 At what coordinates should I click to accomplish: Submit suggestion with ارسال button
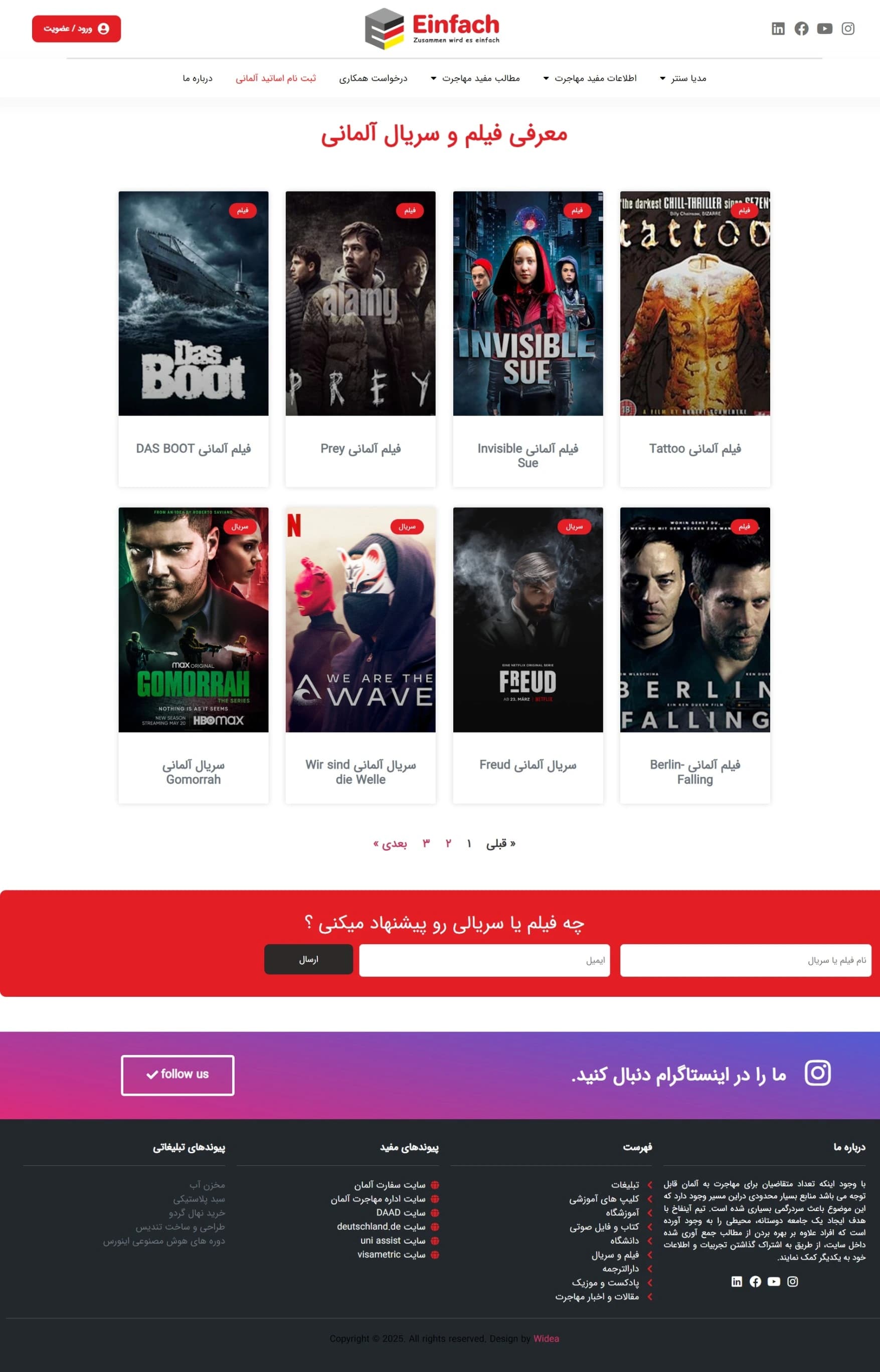coord(308,959)
